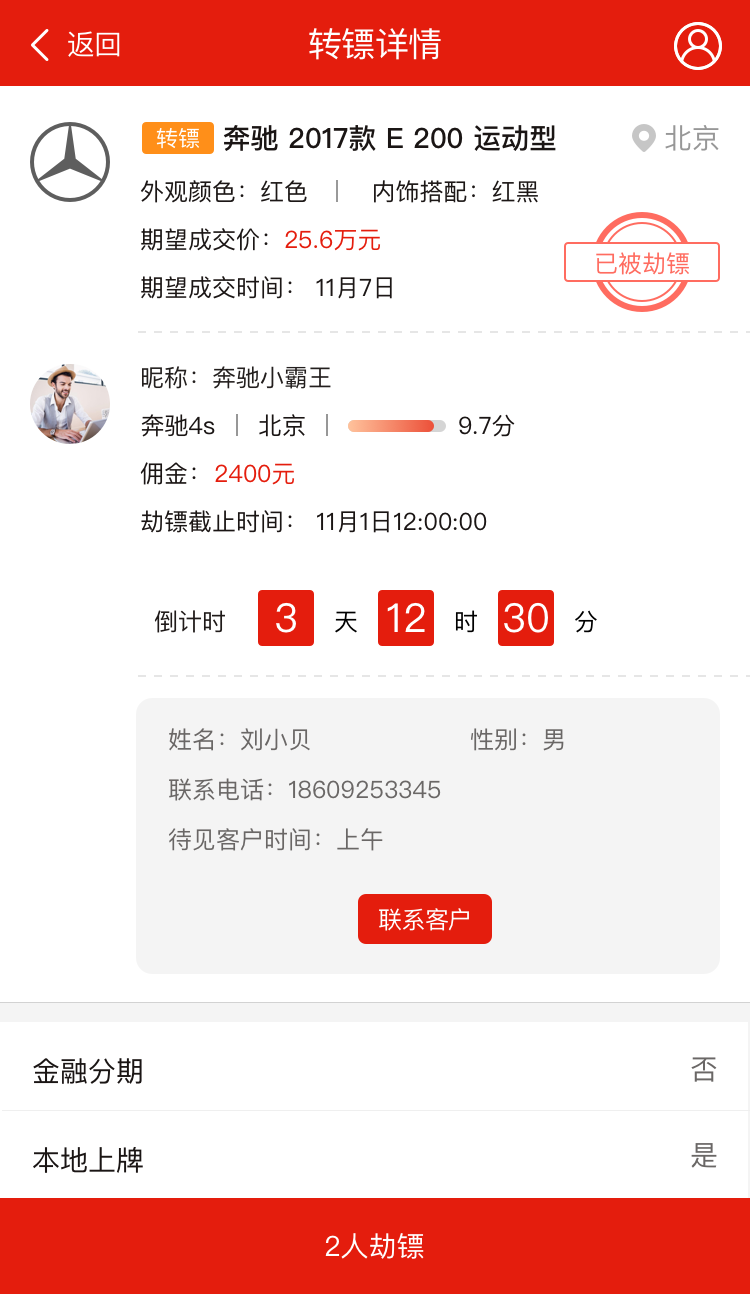750x1294 pixels.
Task: Toggle 金融分期 from 否
Action: pyautogui.click(x=705, y=1070)
